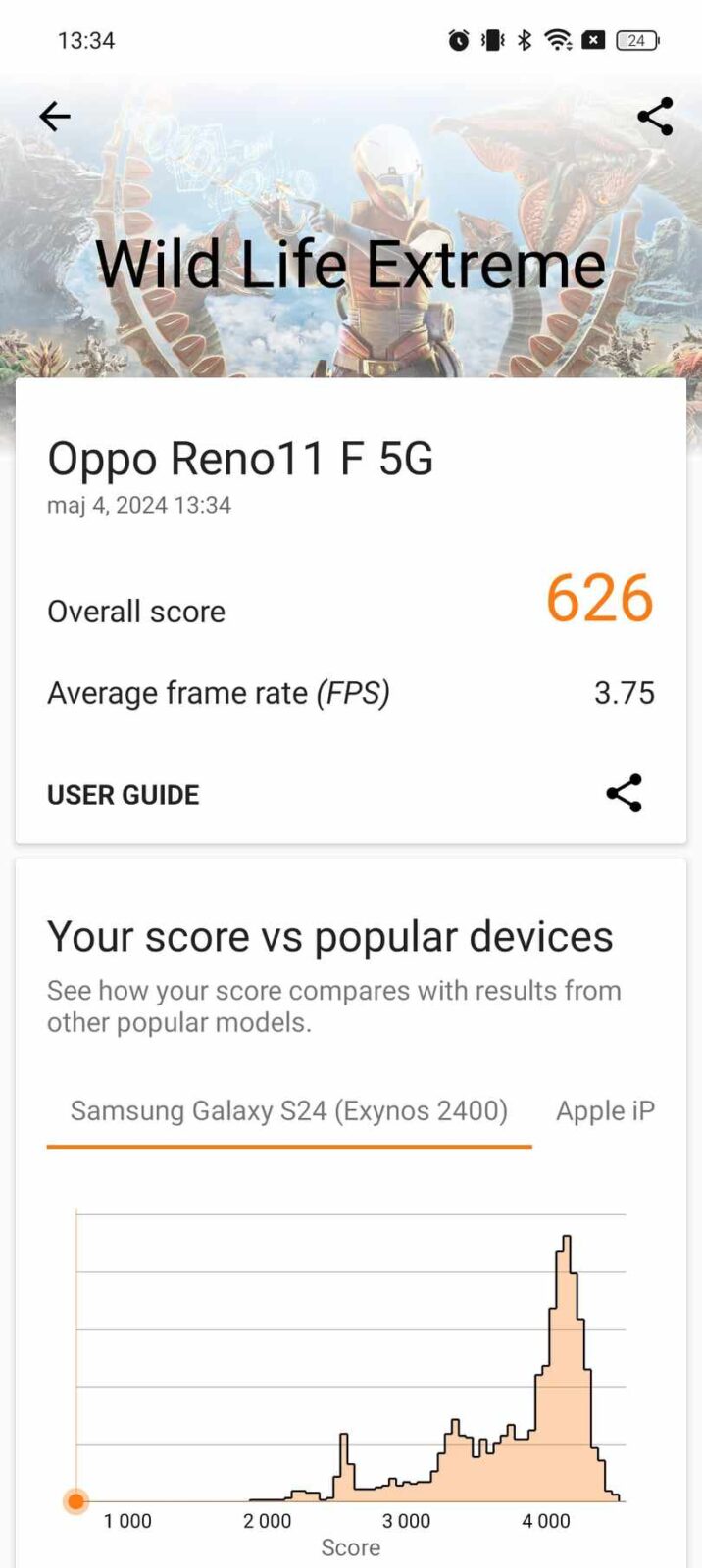Share result via top-right share icon
The image size is (702, 1568).
tap(655, 117)
